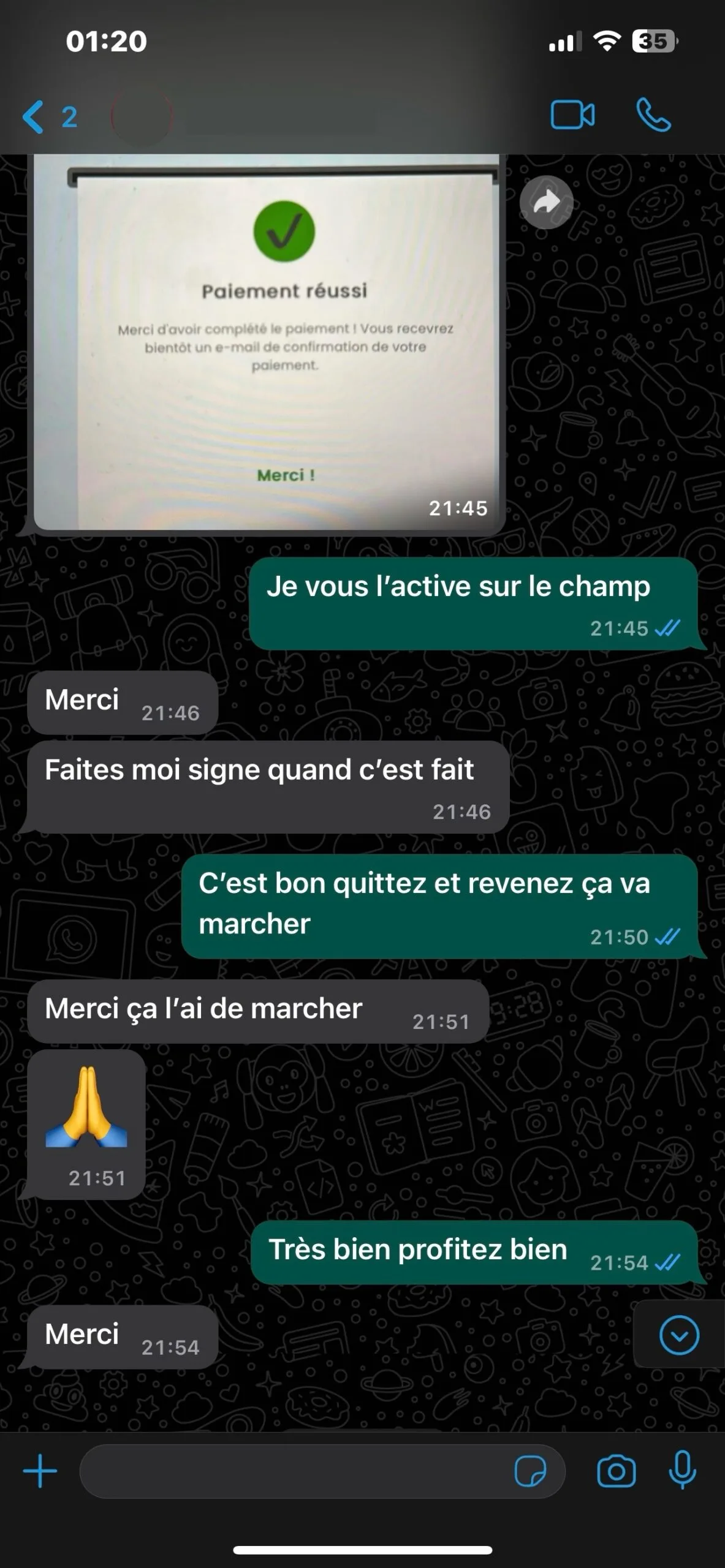Go back to the chats list

35,116
